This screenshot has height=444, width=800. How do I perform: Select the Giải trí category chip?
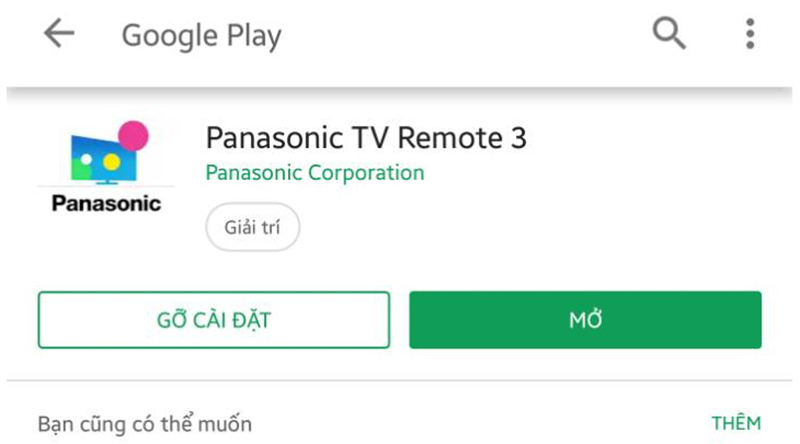pyautogui.click(x=252, y=228)
